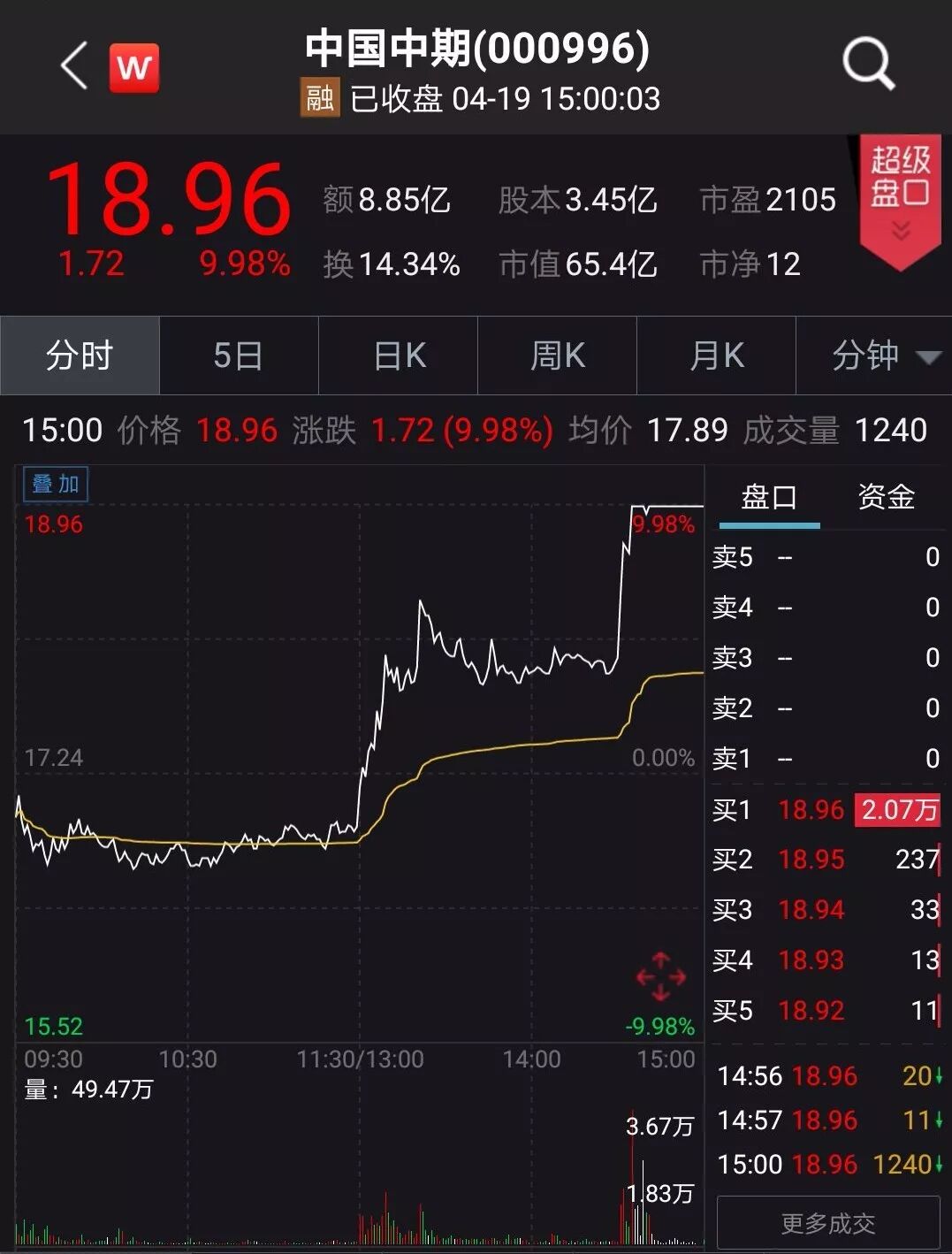
Task: Go back using the arrow
Action: click(x=74, y=66)
